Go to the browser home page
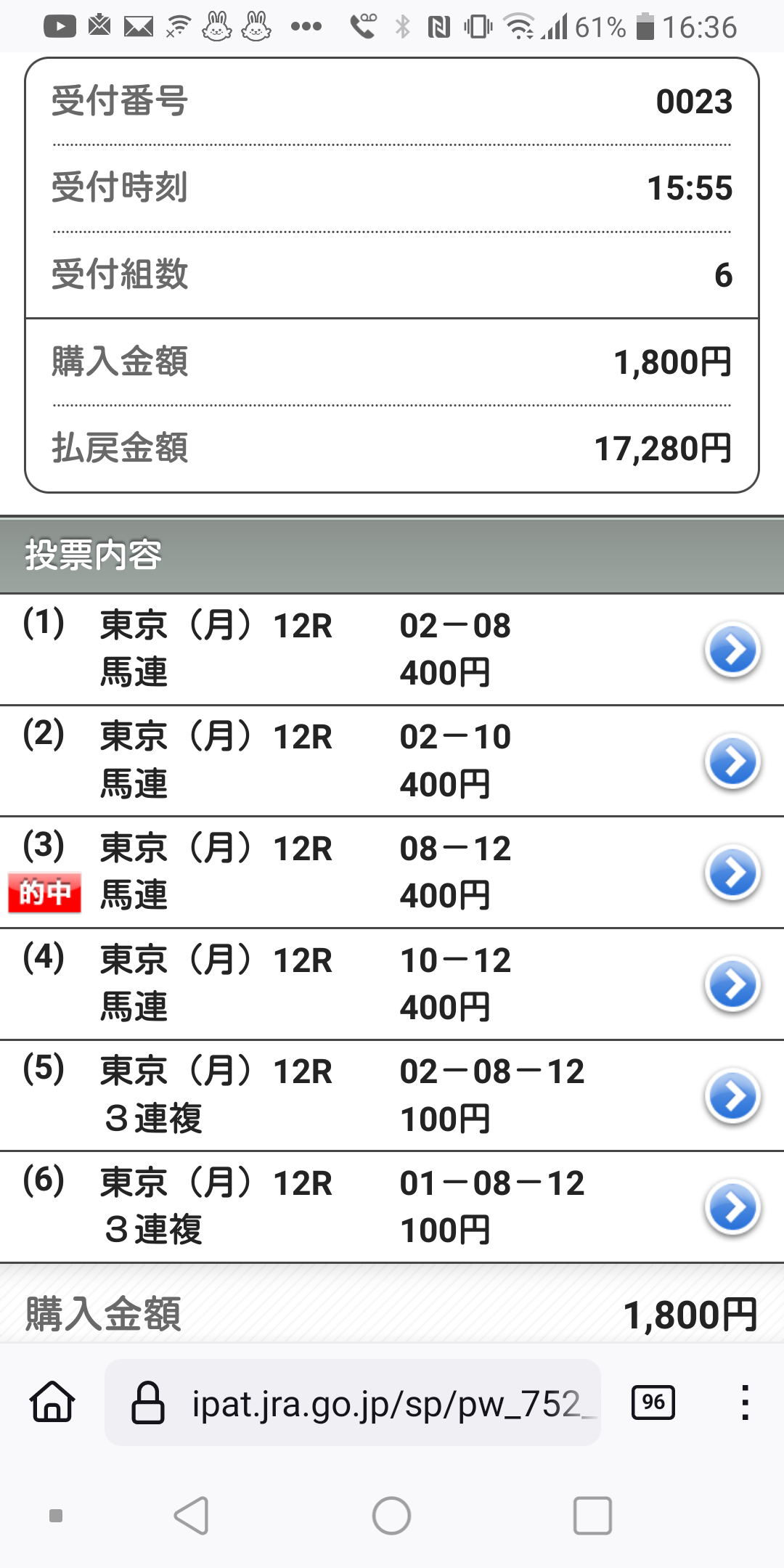784x1568 pixels. click(x=52, y=1402)
